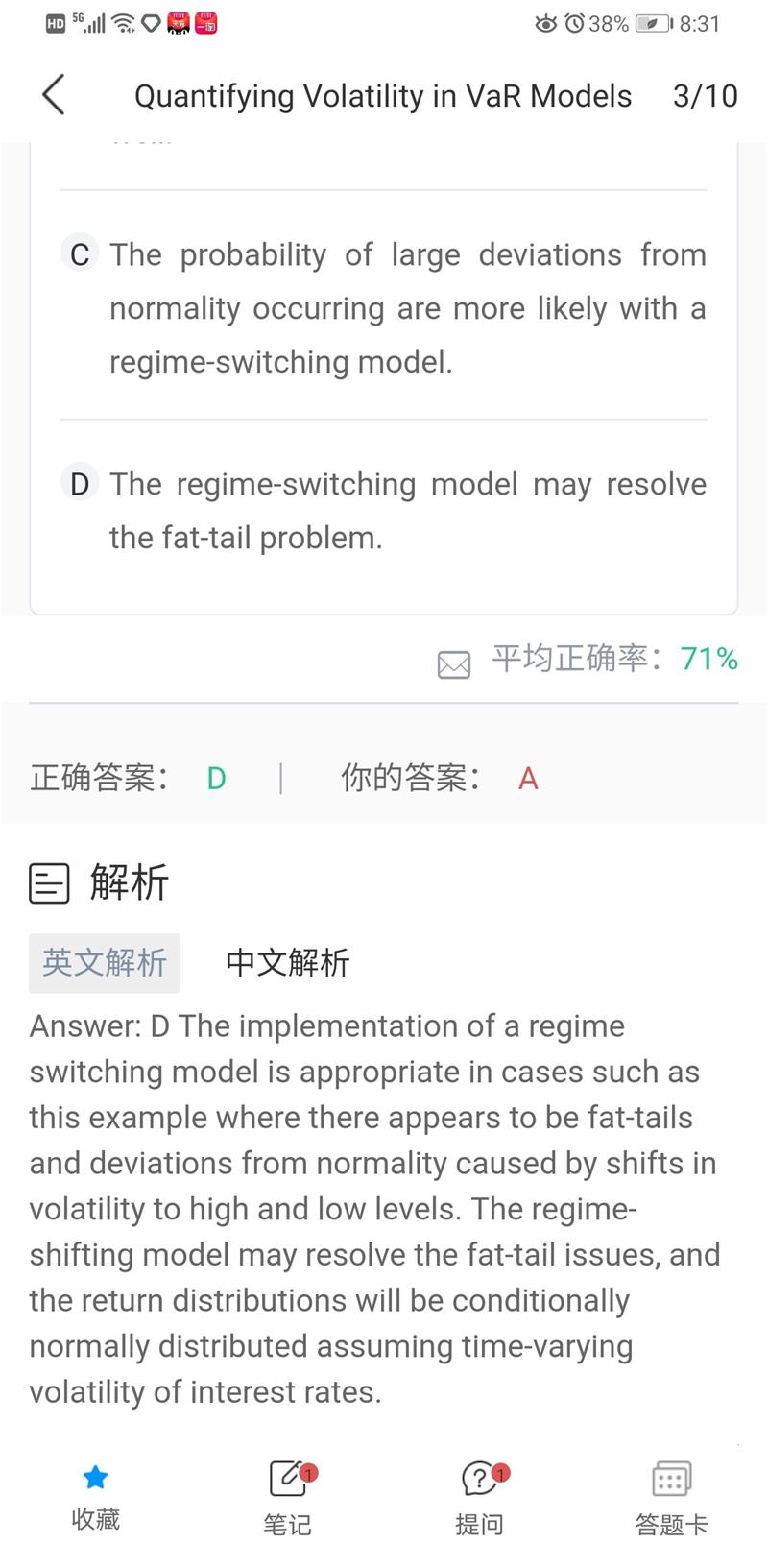Viewport: 768px width, 1568px height.
Task: Open 提问 to ask a question
Action: pos(479,1497)
